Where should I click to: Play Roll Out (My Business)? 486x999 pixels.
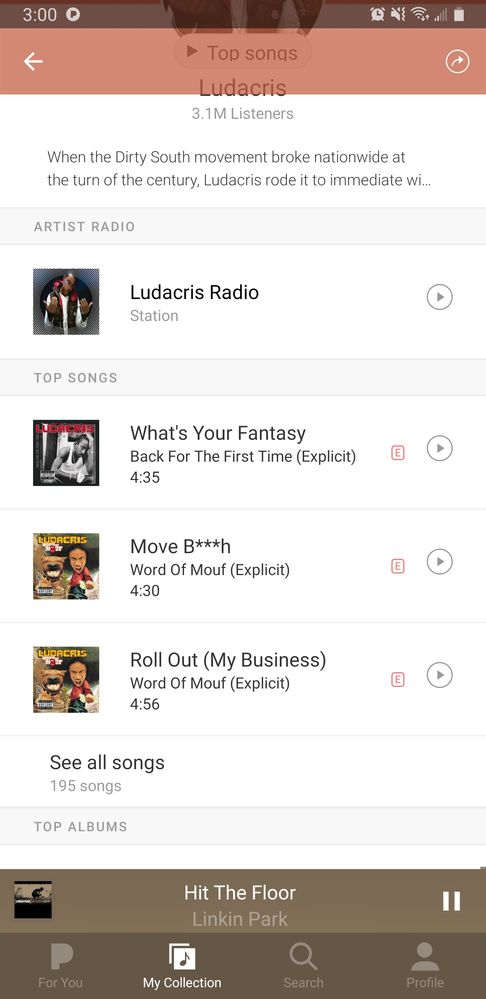[439, 675]
